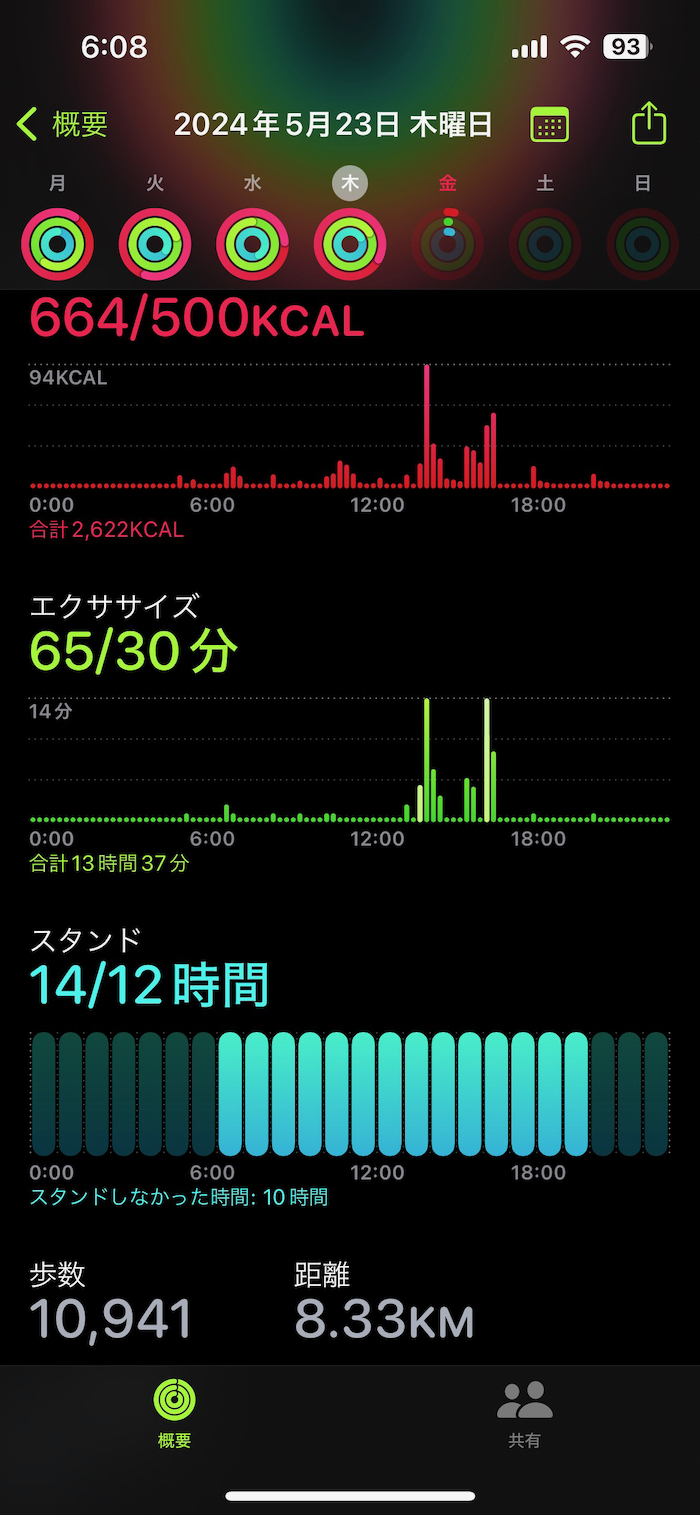The height and width of the screenshot is (1515, 700).
Task: Switch to the 共有 tab
Action: click(525, 1413)
